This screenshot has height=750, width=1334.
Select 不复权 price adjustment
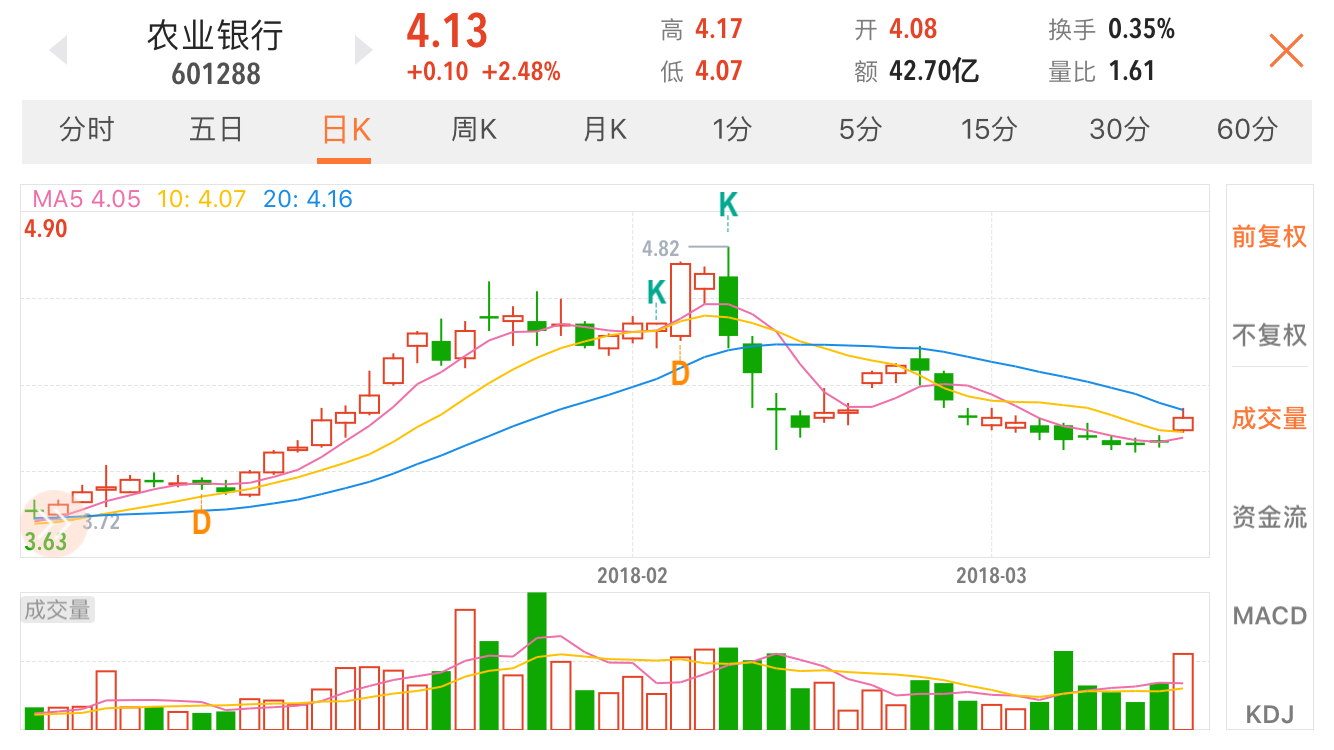pyautogui.click(x=1269, y=335)
